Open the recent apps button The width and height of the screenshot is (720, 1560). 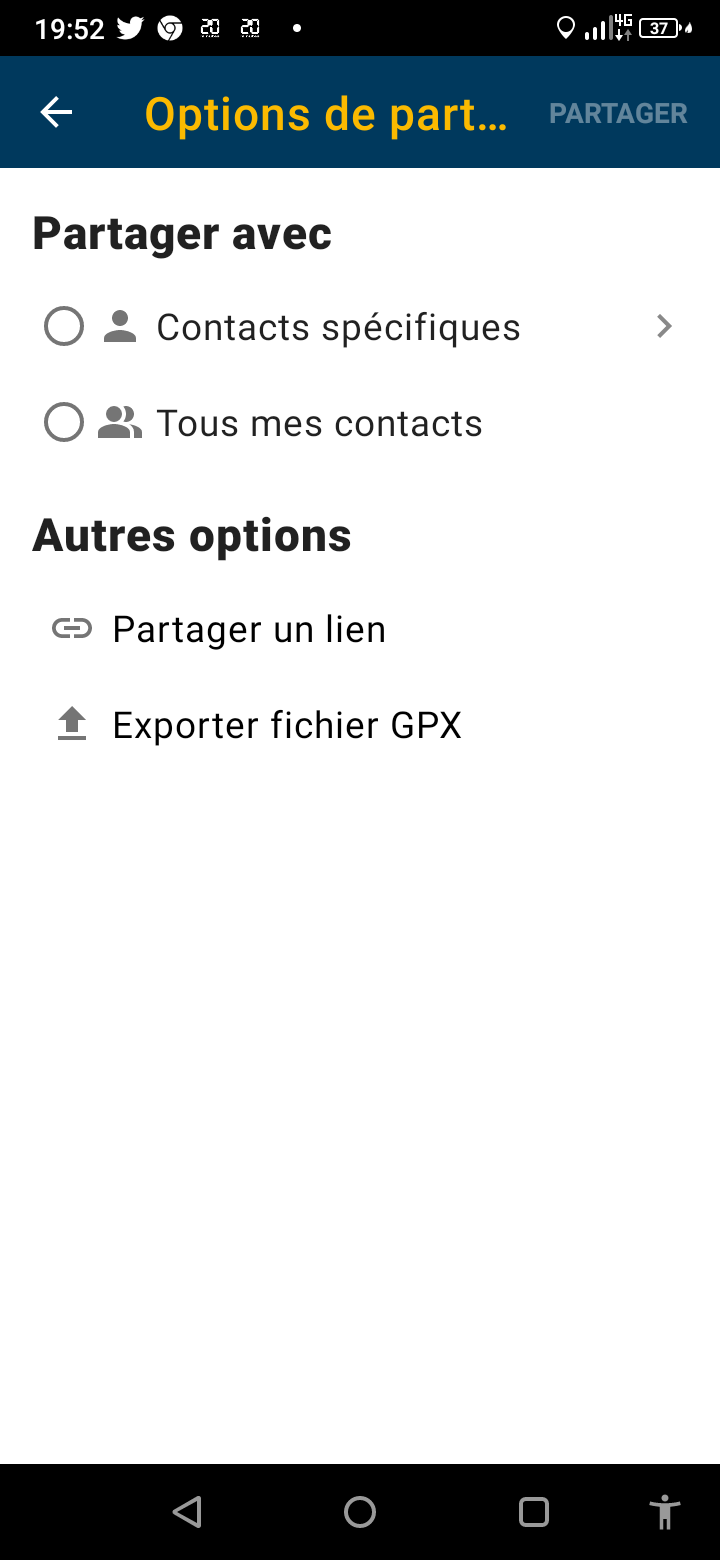534,1512
